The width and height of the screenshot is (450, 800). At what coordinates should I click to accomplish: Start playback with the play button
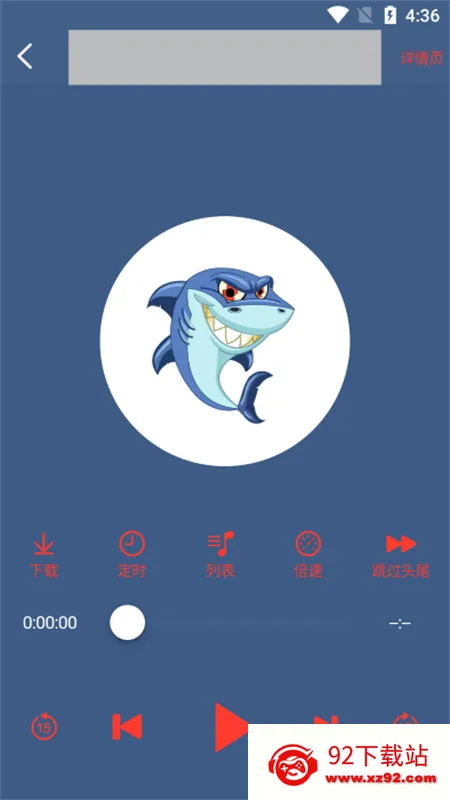pos(231,727)
